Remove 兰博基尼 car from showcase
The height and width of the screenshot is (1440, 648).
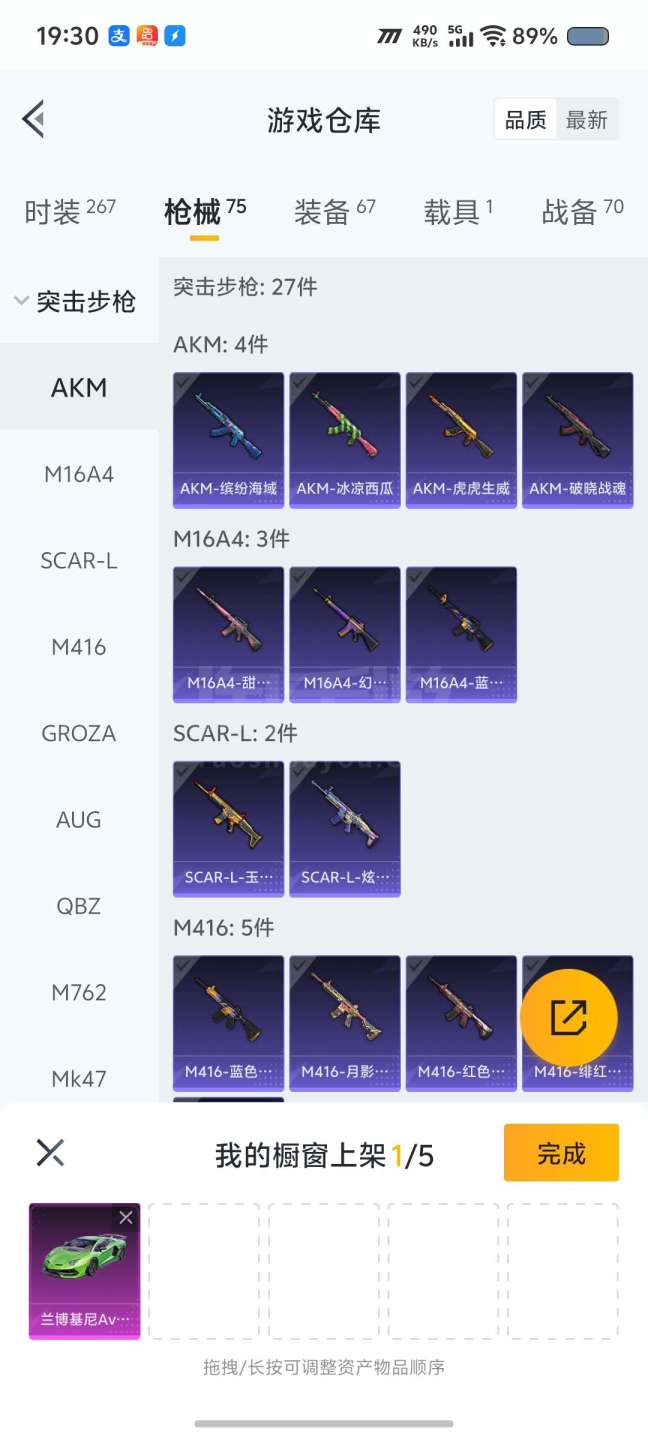125,1217
